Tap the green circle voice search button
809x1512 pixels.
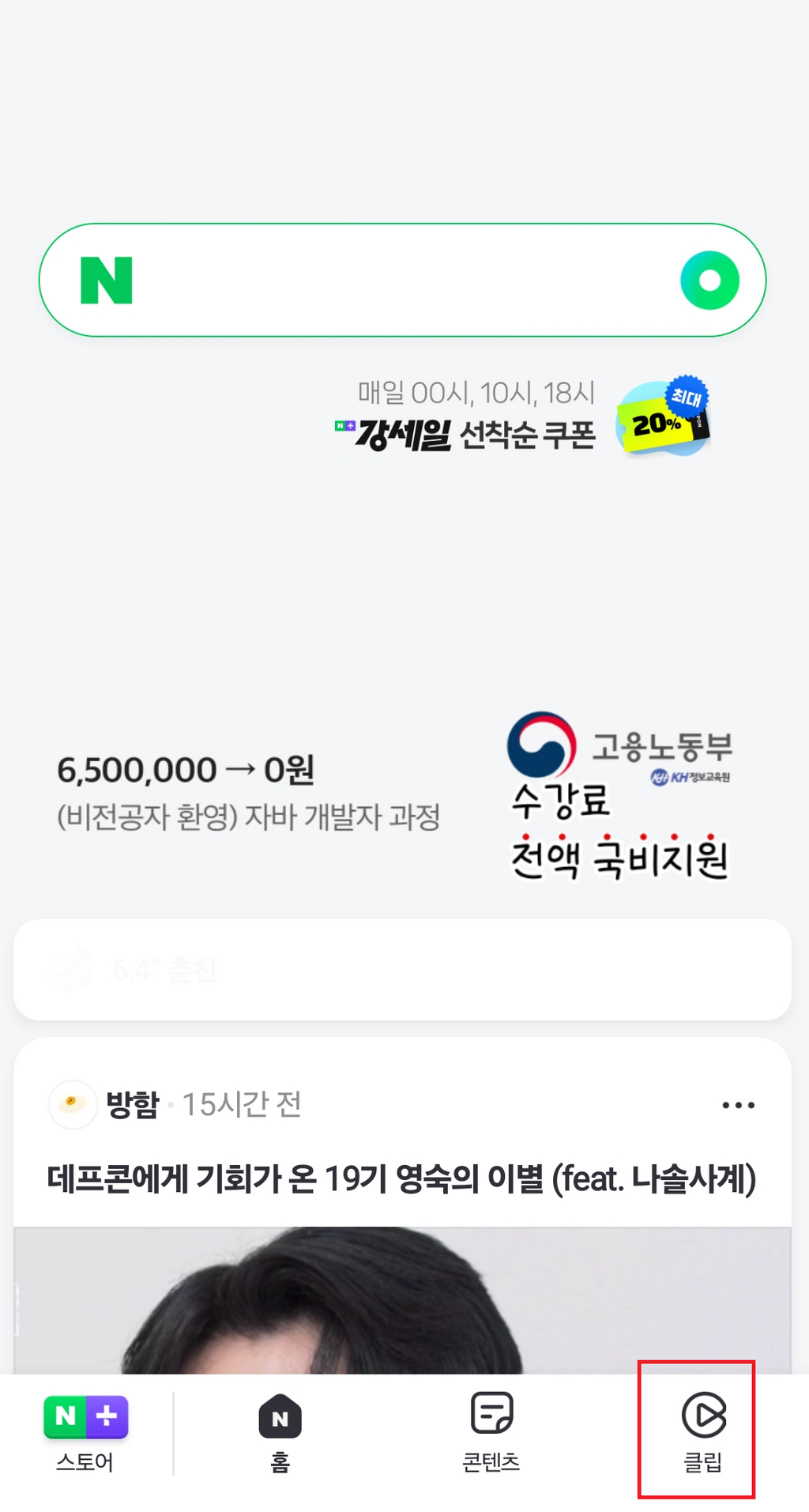[709, 281]
